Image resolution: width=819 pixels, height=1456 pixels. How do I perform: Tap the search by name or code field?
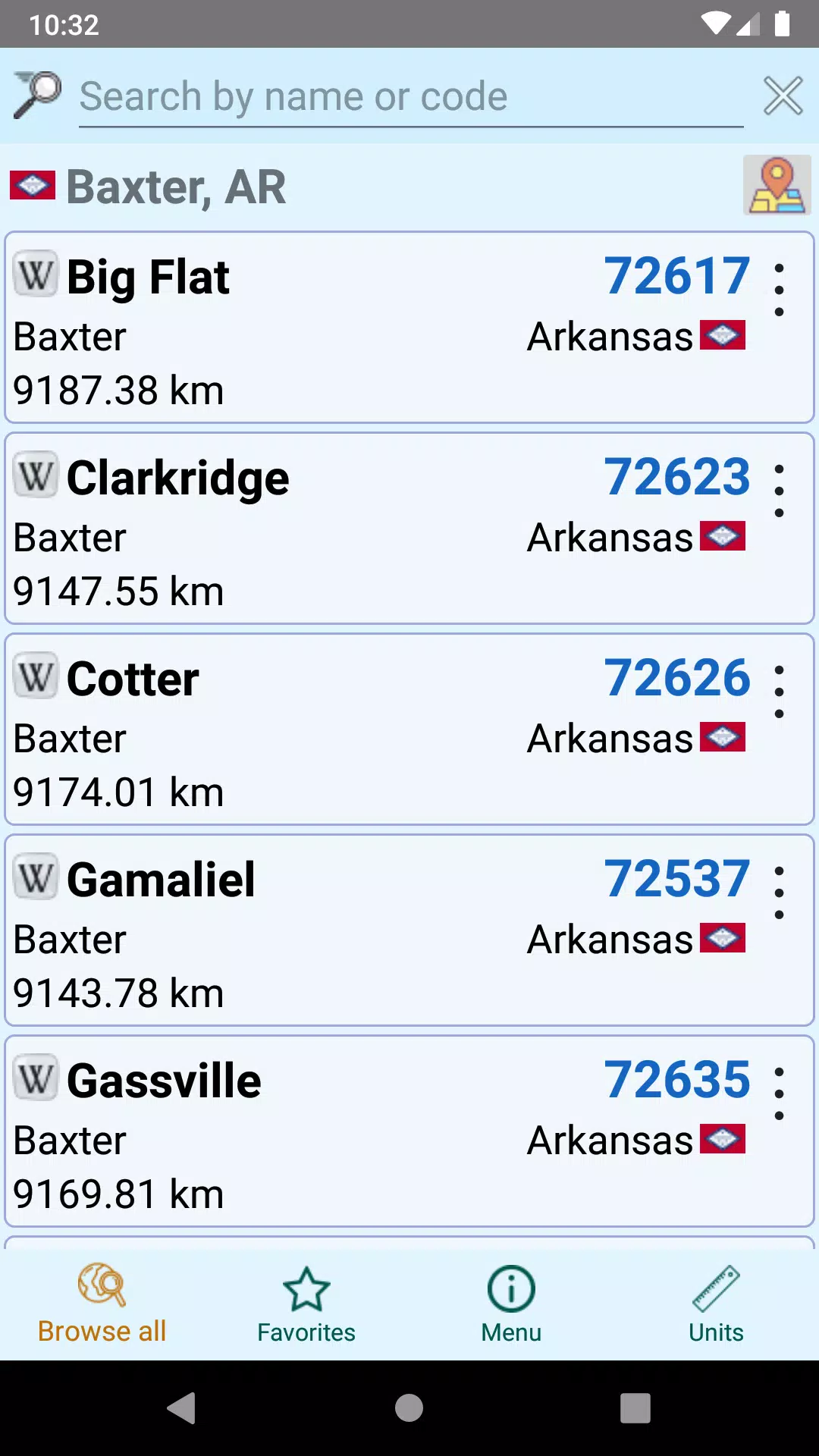click(x=410, y=97)
